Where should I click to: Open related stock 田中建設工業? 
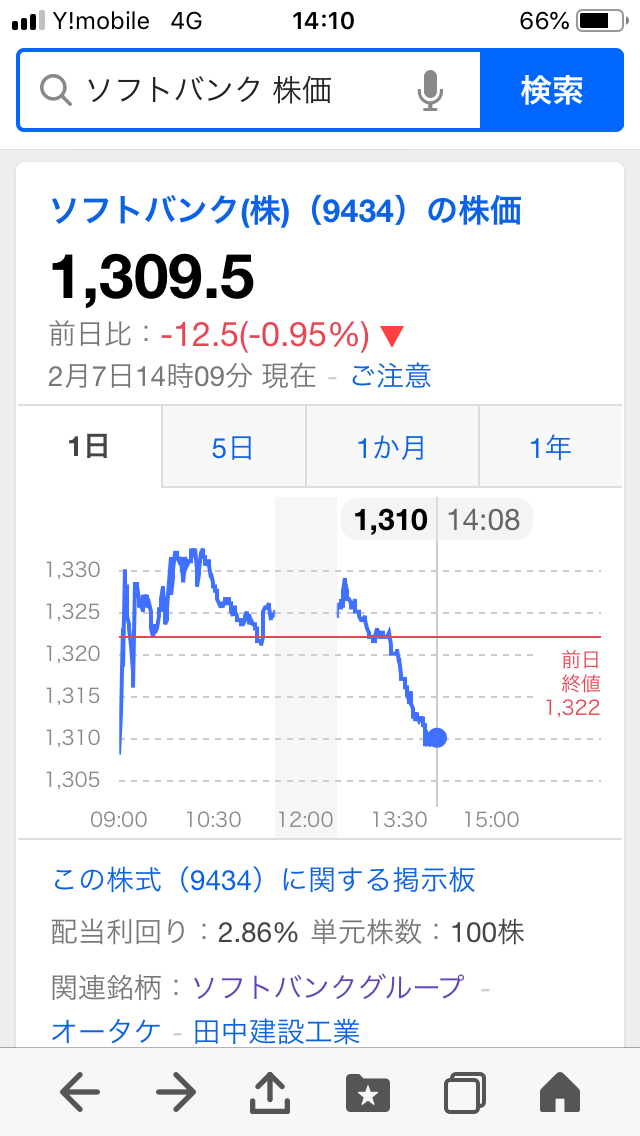277,1031
